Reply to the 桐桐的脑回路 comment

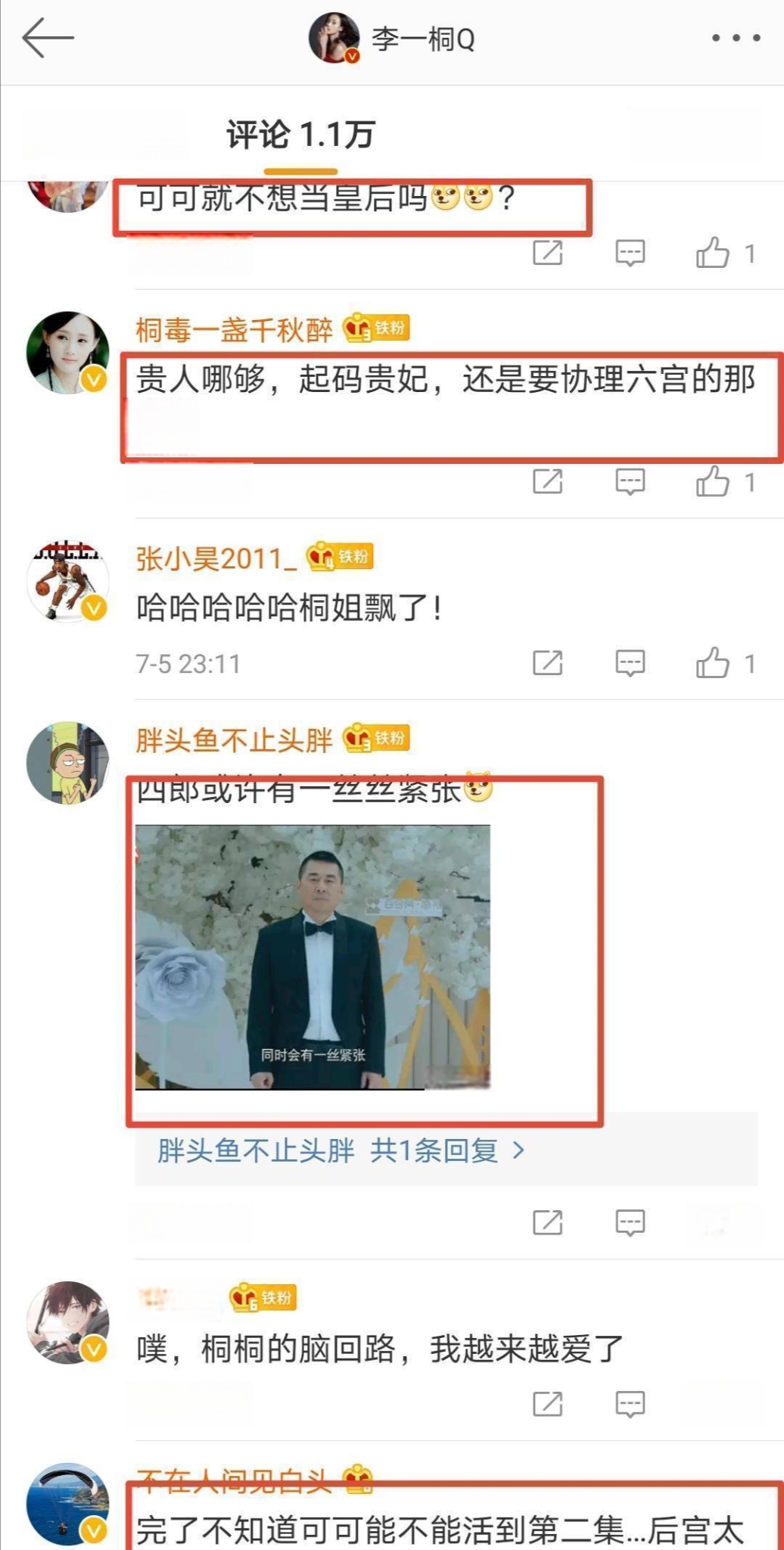[630, 1403]
